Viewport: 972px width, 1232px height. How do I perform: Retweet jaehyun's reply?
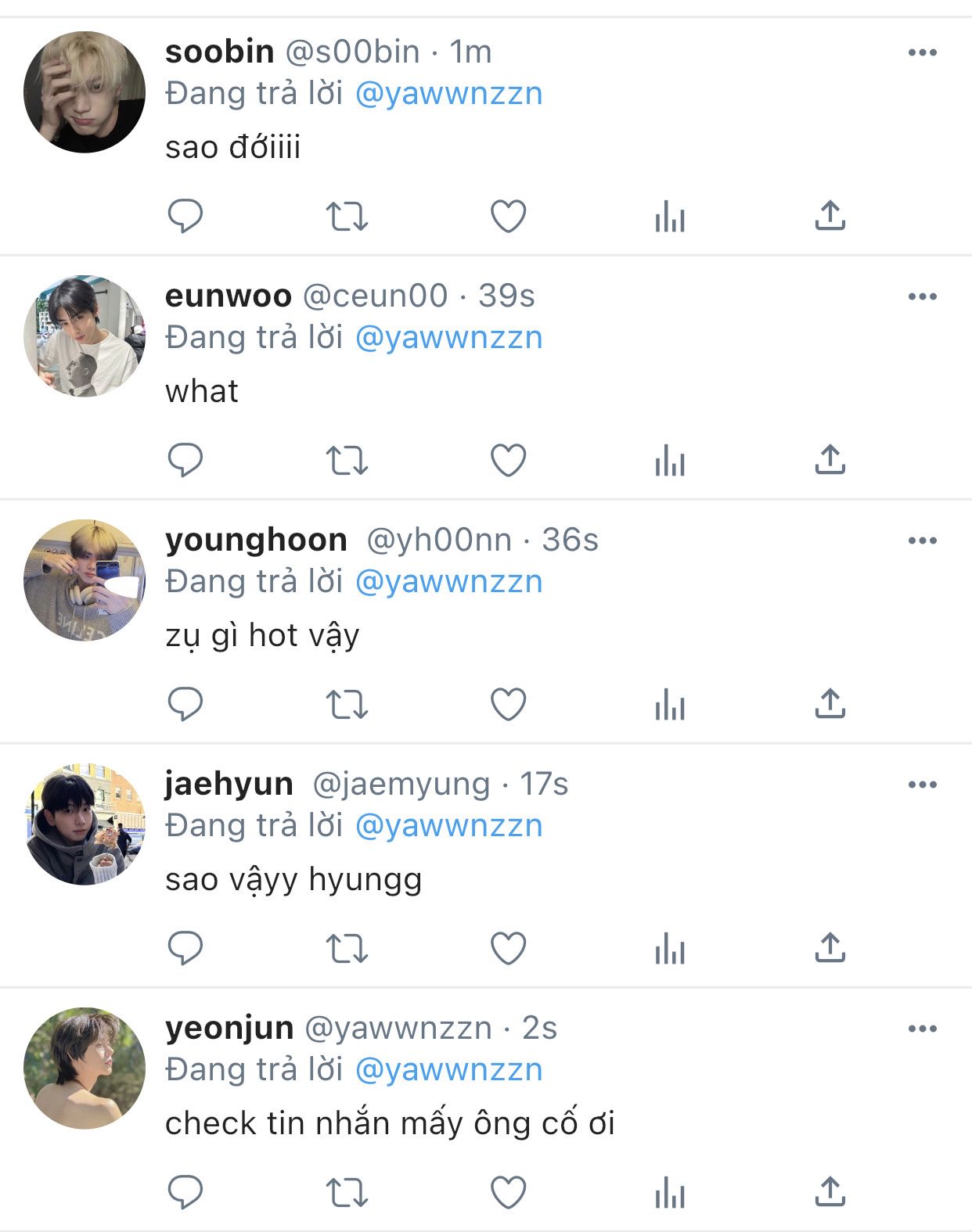(347, 948)
